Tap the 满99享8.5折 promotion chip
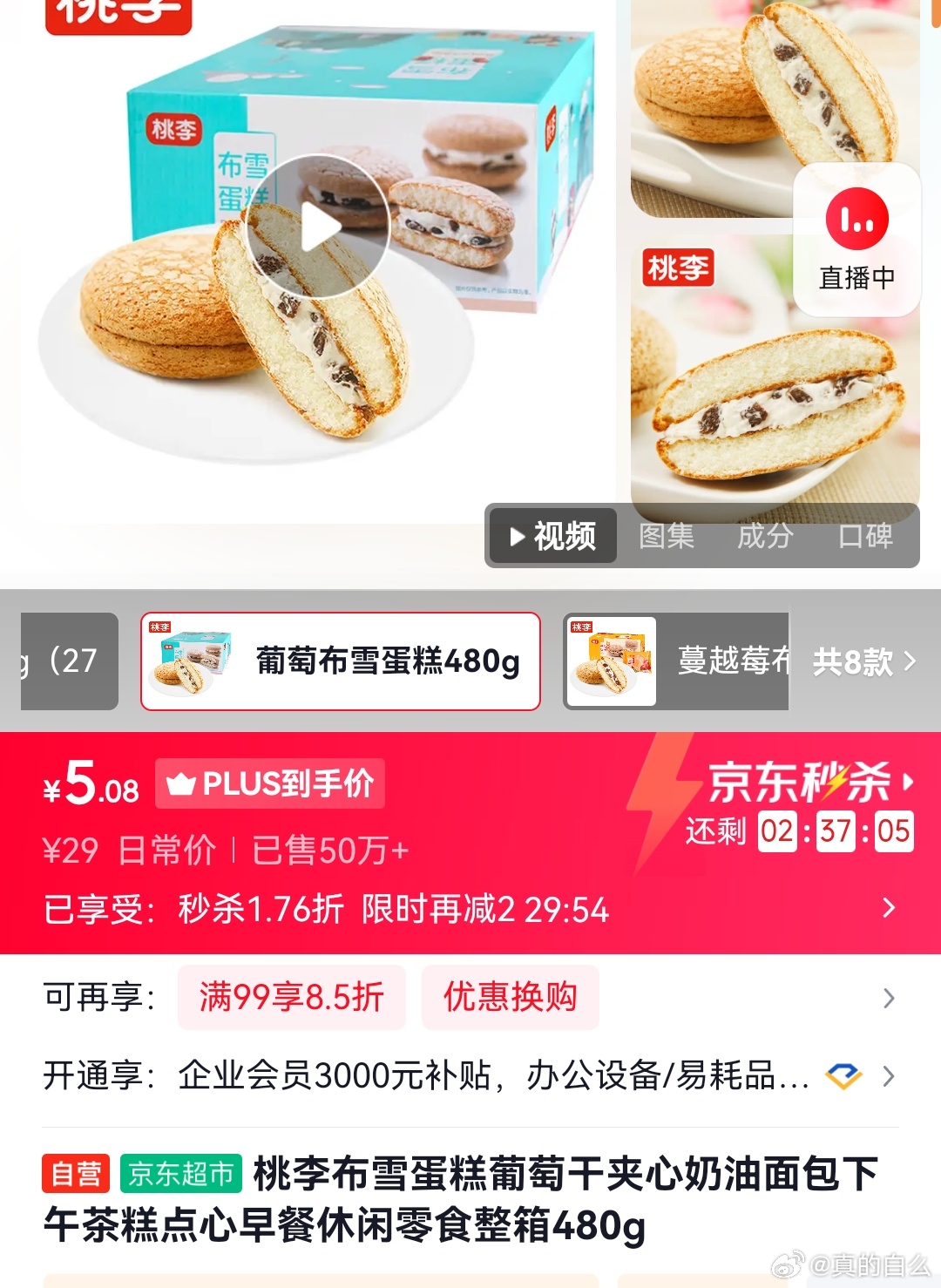 point(292,997)
